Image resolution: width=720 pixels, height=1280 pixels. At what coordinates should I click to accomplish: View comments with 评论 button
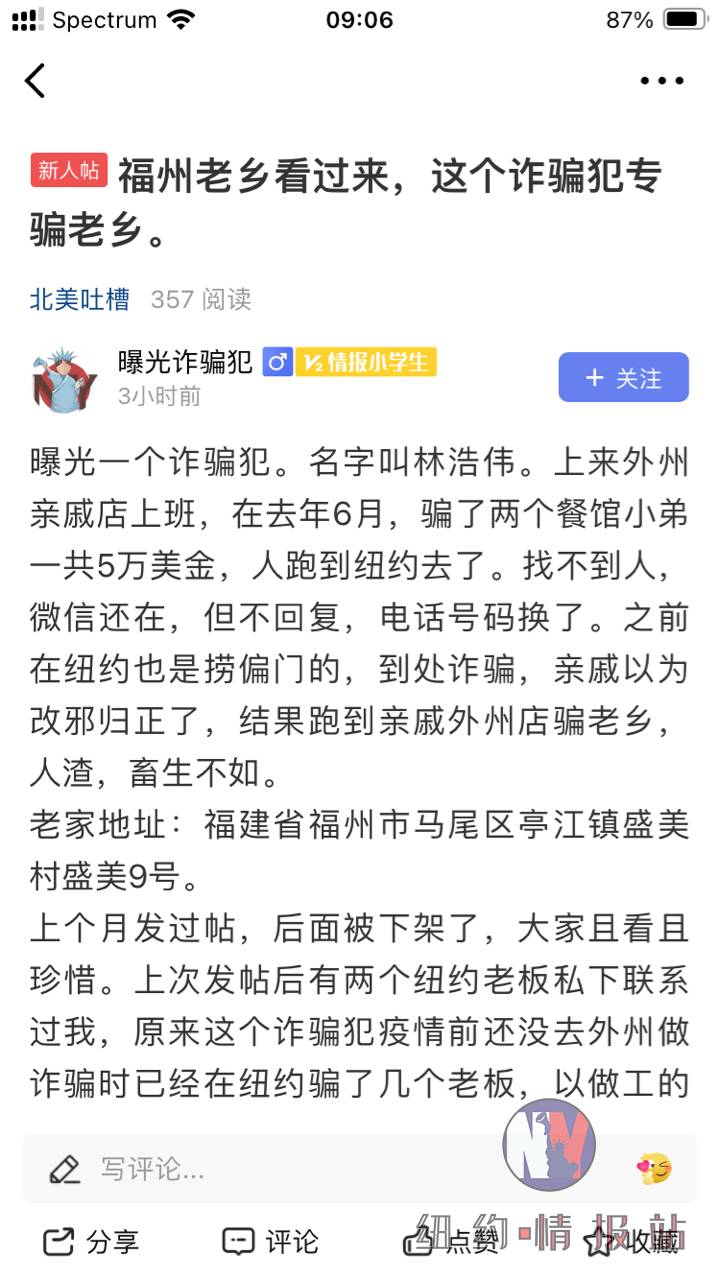coord(270,1242)
